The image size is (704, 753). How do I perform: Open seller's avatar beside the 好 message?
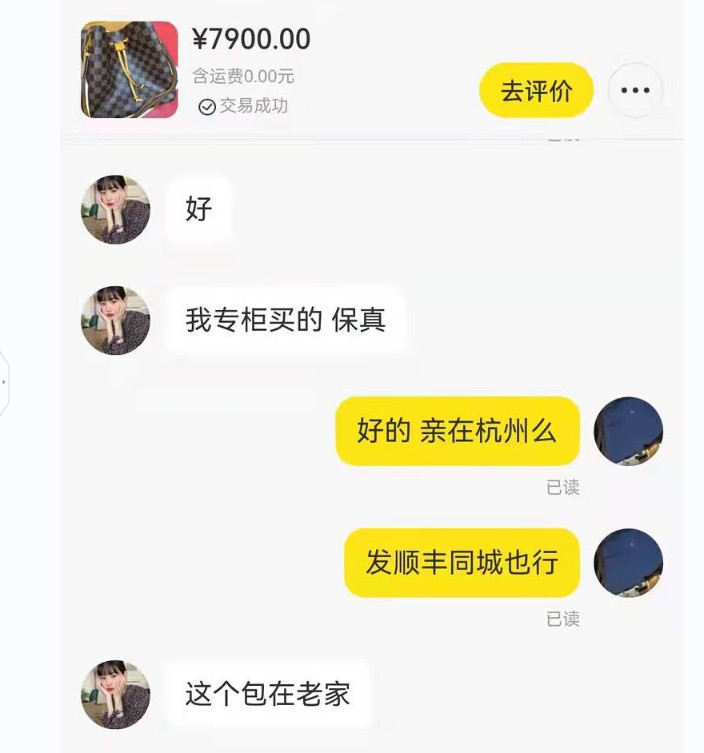click(115, 210)
